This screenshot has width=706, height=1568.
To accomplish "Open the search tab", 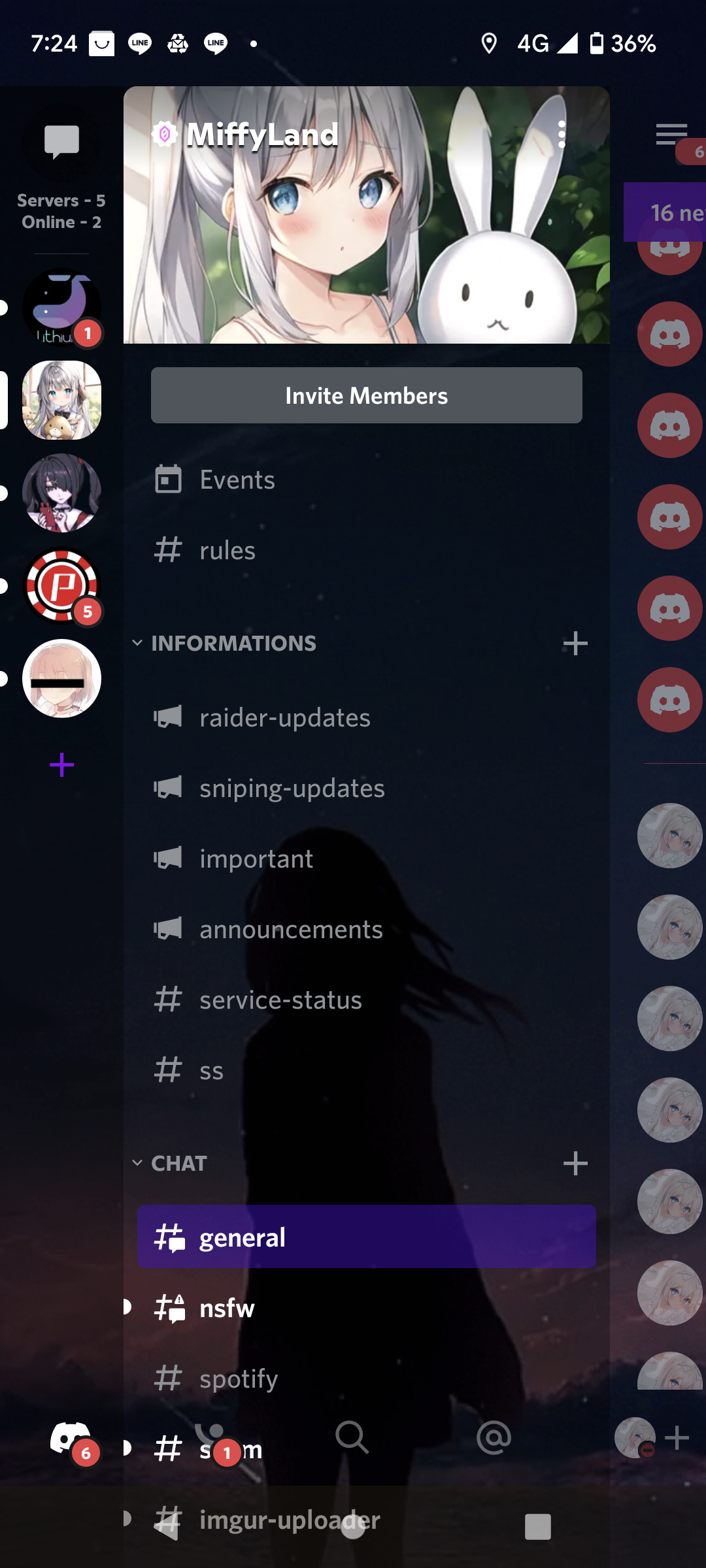I will (352, 1437).
